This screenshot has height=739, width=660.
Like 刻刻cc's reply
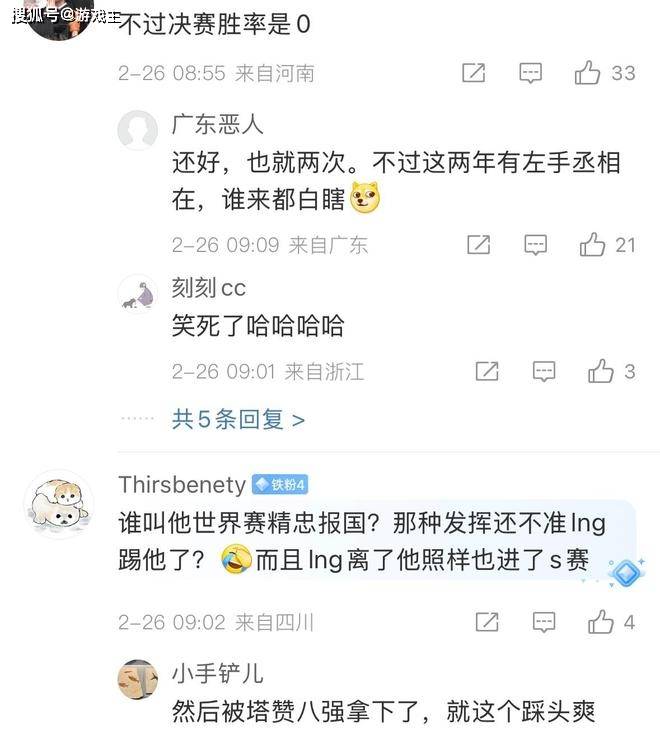(x=601, y=372)
